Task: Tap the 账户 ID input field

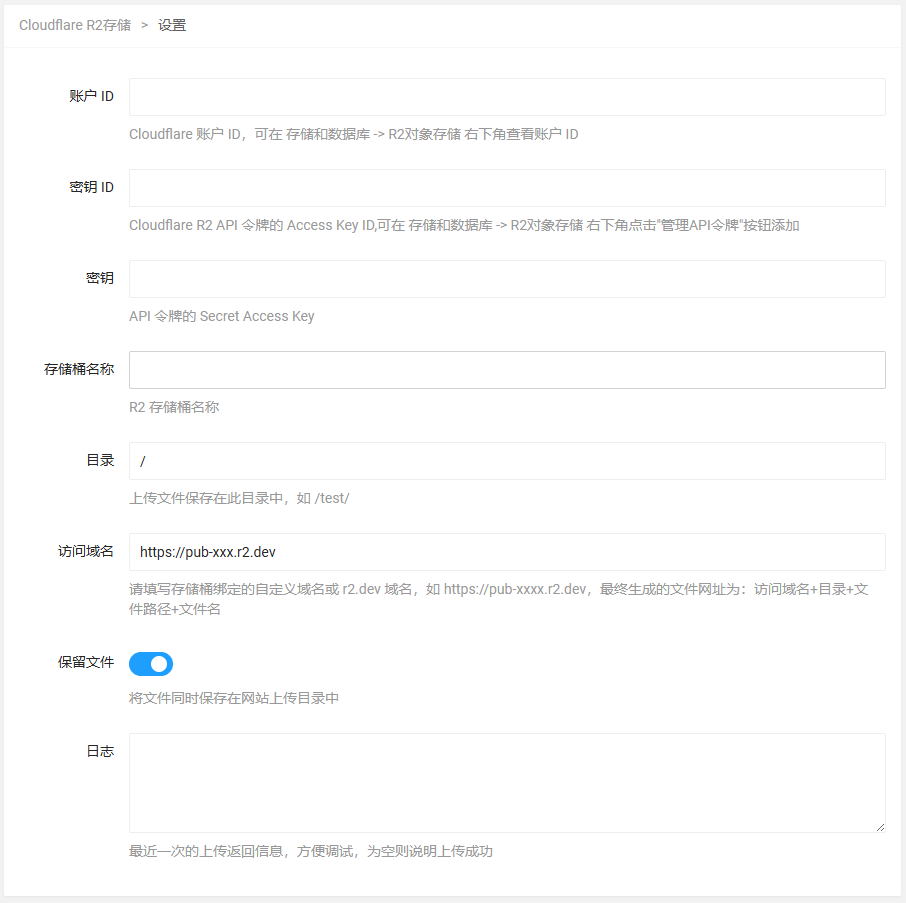Action: [507, 97]
